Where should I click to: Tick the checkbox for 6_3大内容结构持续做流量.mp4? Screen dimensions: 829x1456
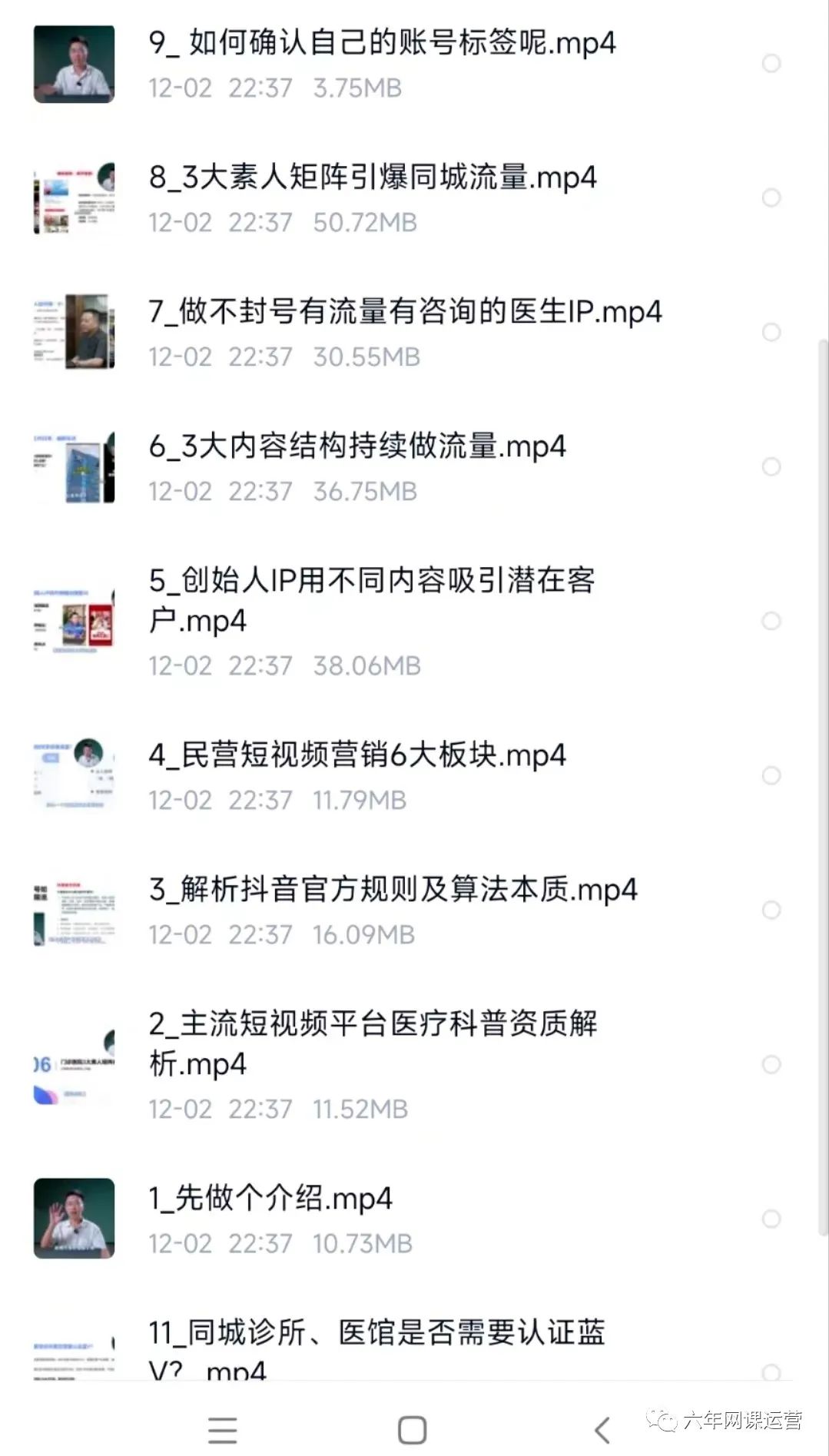coord(771,467)
